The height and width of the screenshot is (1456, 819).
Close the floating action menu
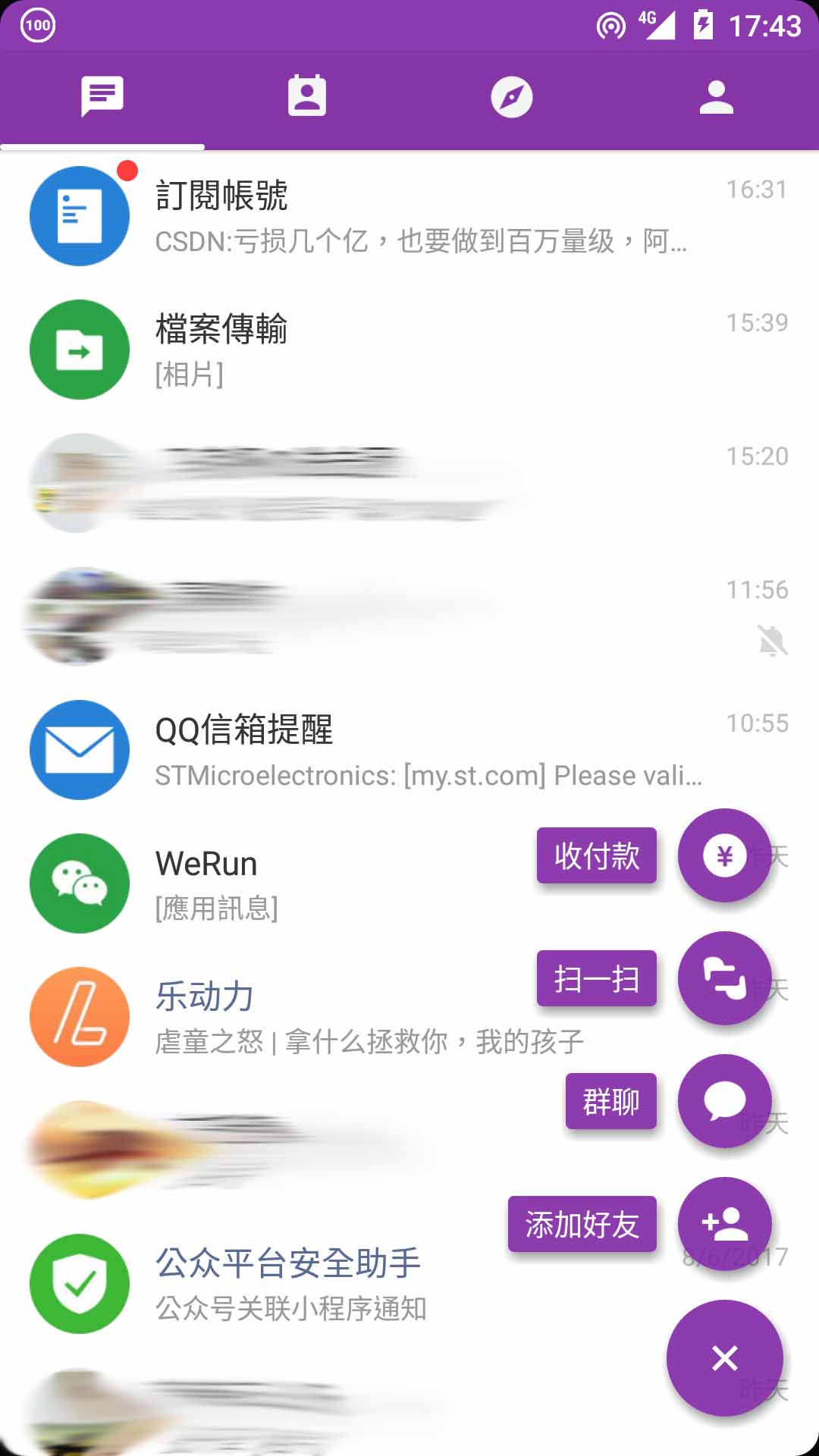point(724,1358)
